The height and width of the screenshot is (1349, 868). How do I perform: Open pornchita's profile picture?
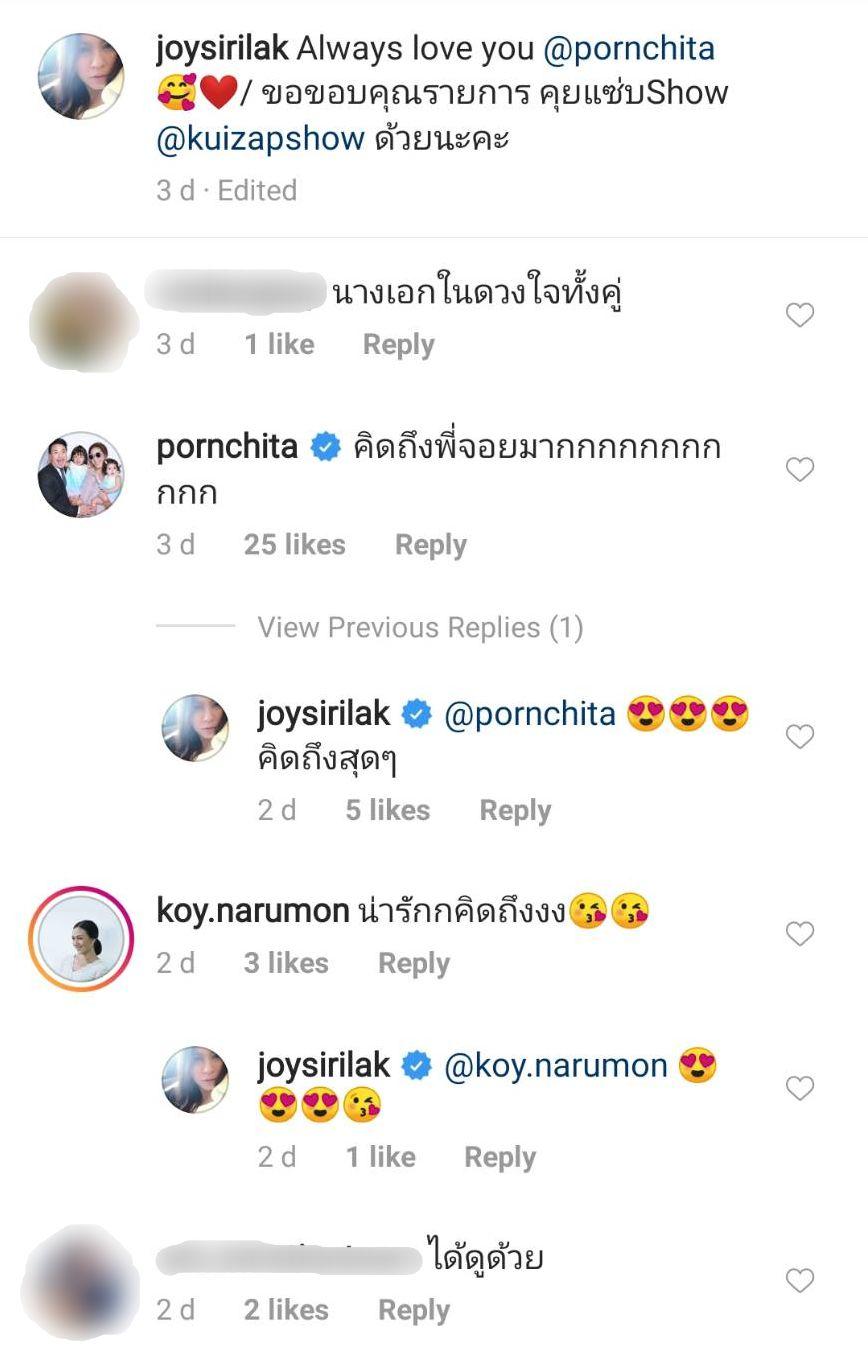80,475
